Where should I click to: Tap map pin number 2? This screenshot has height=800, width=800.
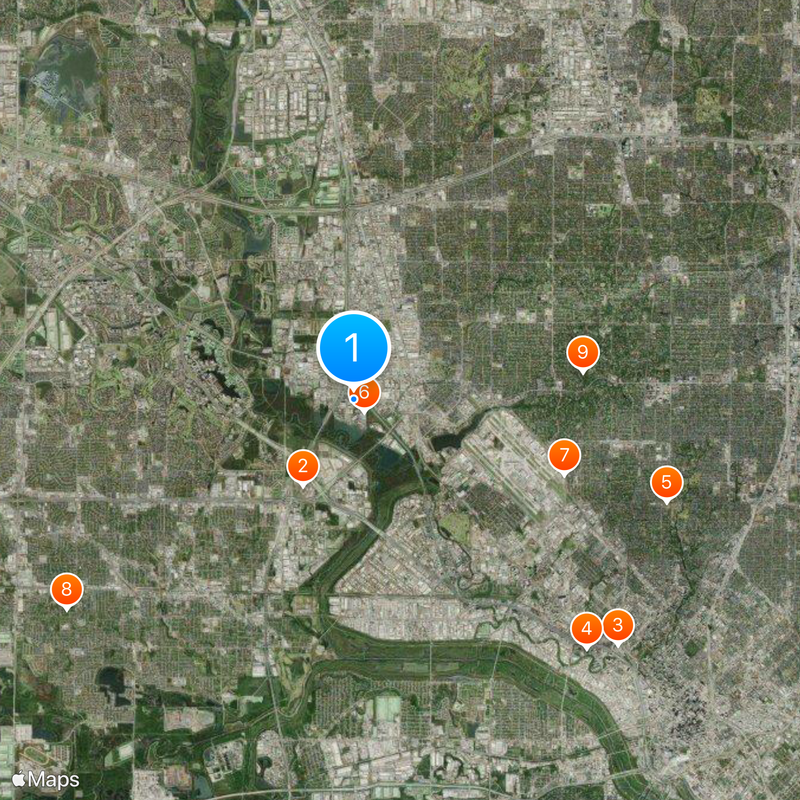tap(303, 466)
